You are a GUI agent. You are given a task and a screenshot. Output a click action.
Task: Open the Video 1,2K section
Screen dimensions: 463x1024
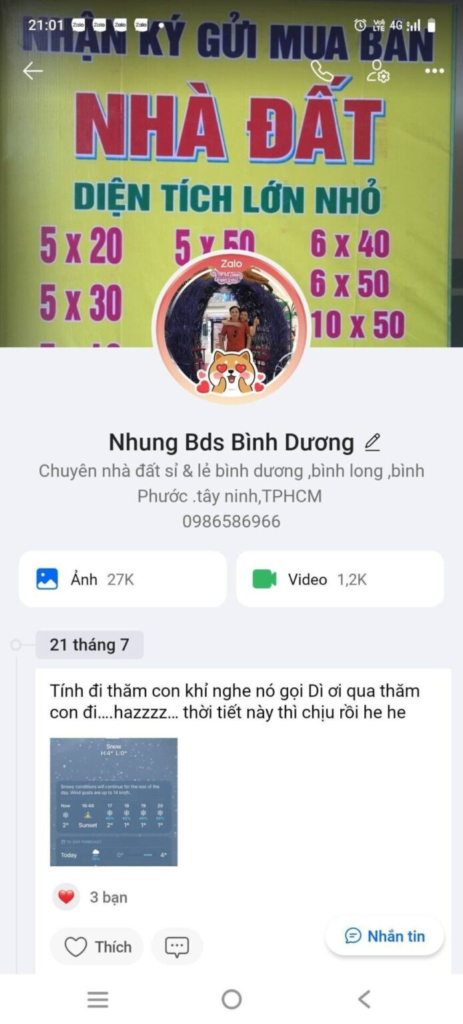point(340,579)
